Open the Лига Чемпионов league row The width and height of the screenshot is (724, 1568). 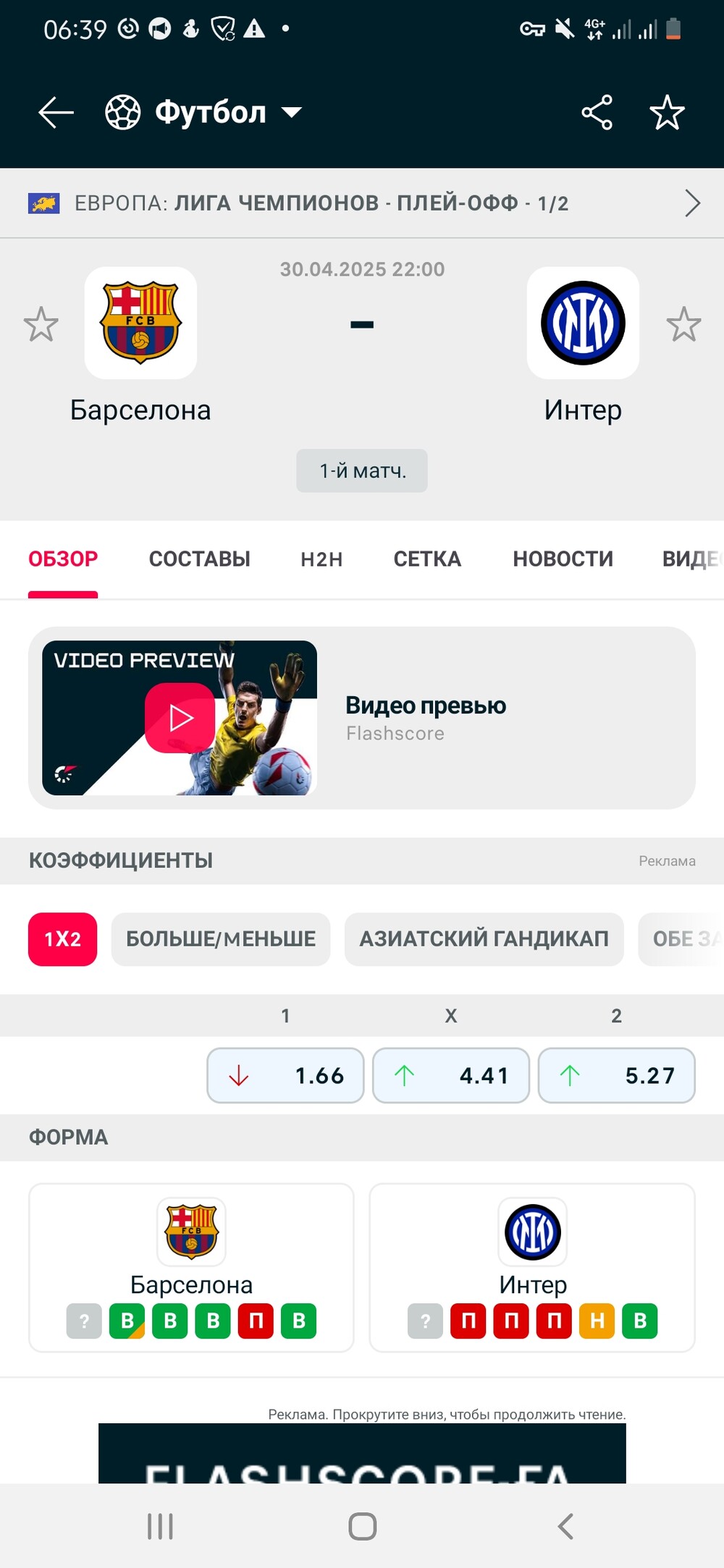pyautogui.click(x=362, y=203)
